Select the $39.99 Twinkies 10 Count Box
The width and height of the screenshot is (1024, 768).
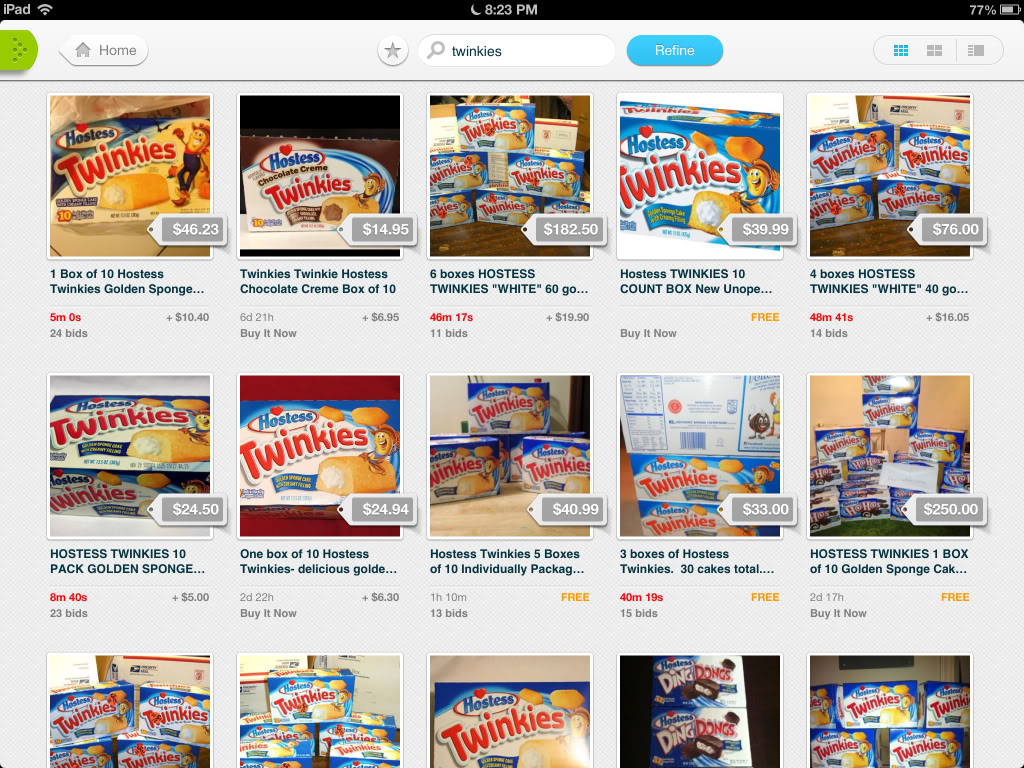[700, 177]
